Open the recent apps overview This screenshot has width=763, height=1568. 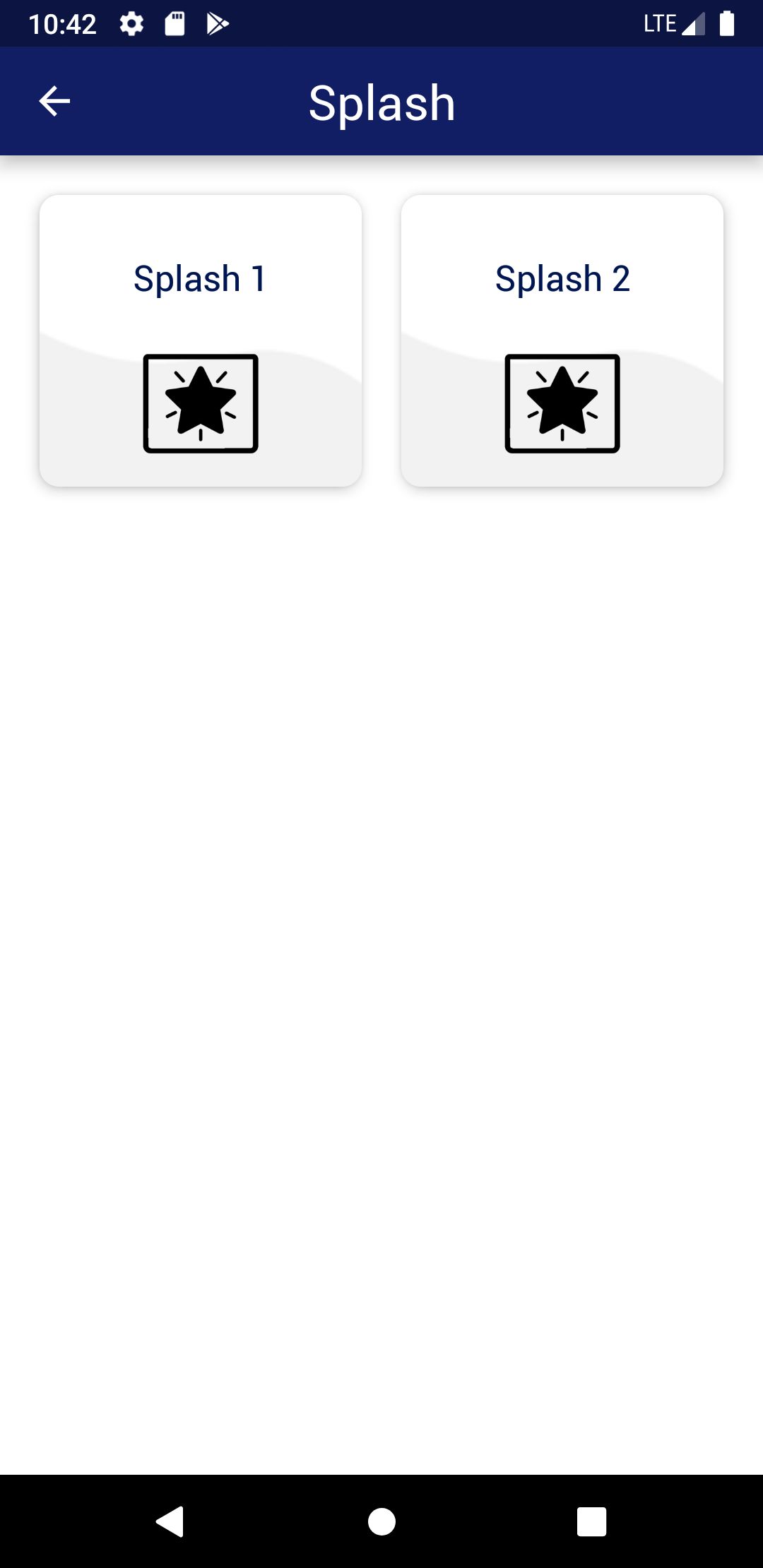(x=591, y=1521)
